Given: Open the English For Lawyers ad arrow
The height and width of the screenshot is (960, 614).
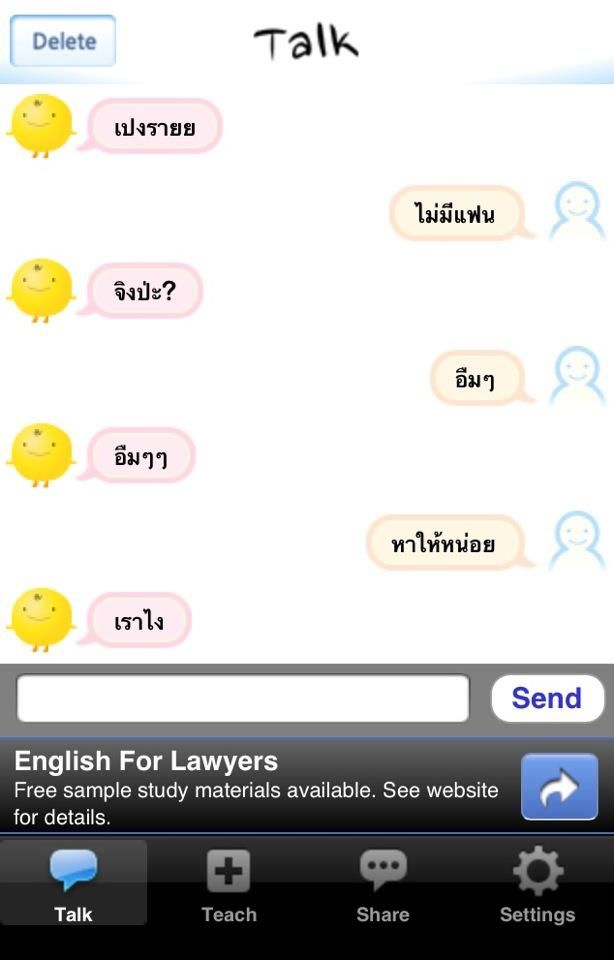Looking at the screenshot, I should pyautogui.click(x=559, y=787).
